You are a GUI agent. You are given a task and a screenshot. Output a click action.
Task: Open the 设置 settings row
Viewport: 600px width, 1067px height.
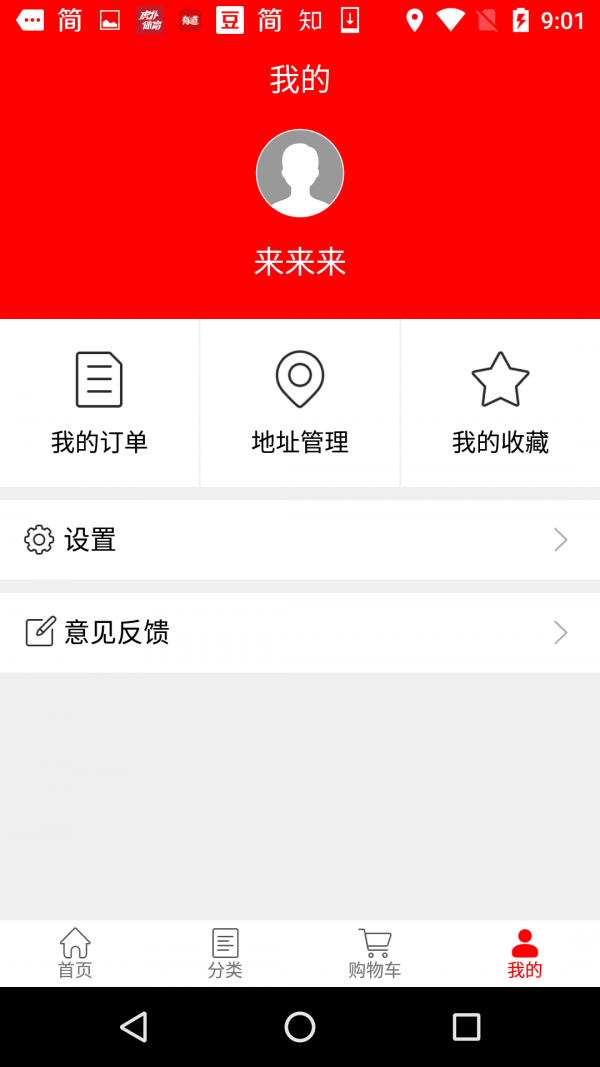(300, 540)
